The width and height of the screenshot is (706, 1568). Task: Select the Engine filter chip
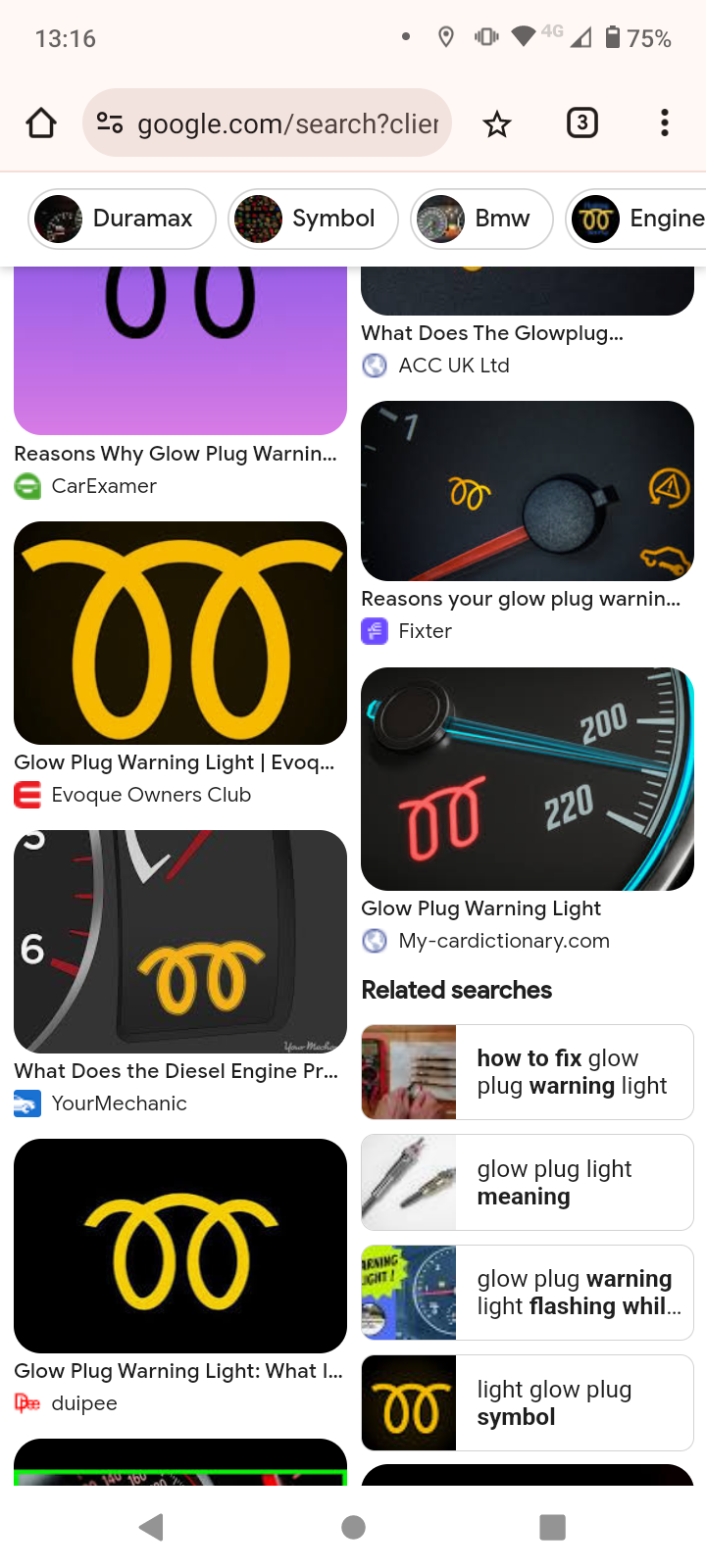pos(637,219)
